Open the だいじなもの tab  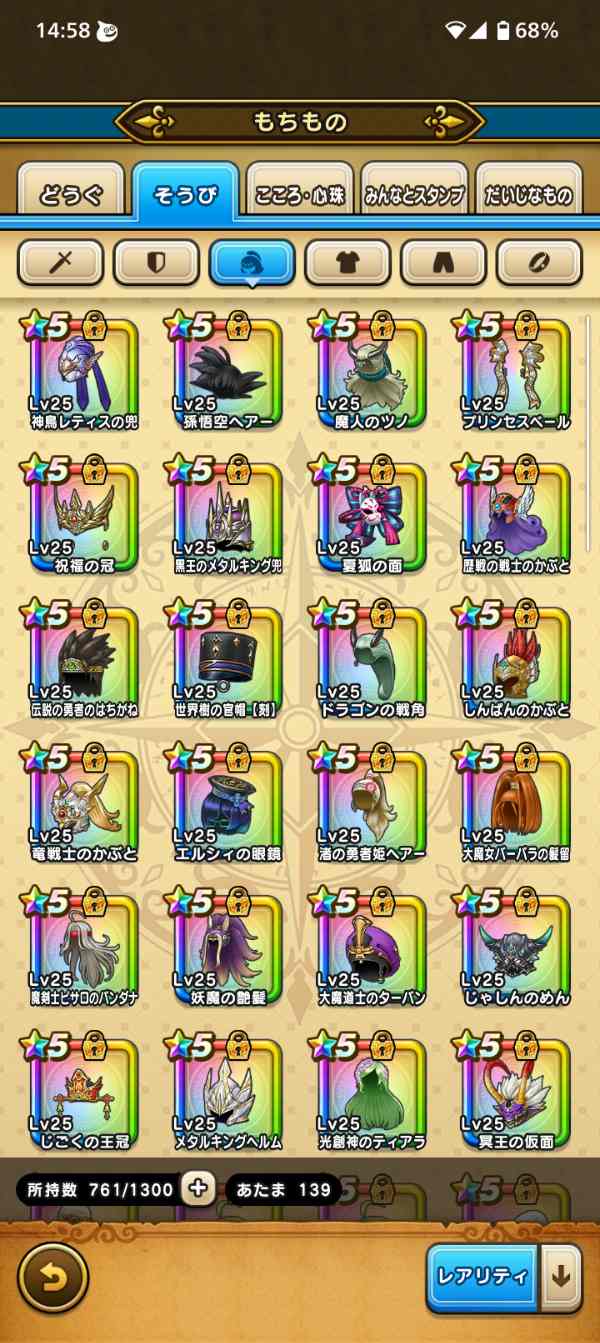tap(529, 194)
